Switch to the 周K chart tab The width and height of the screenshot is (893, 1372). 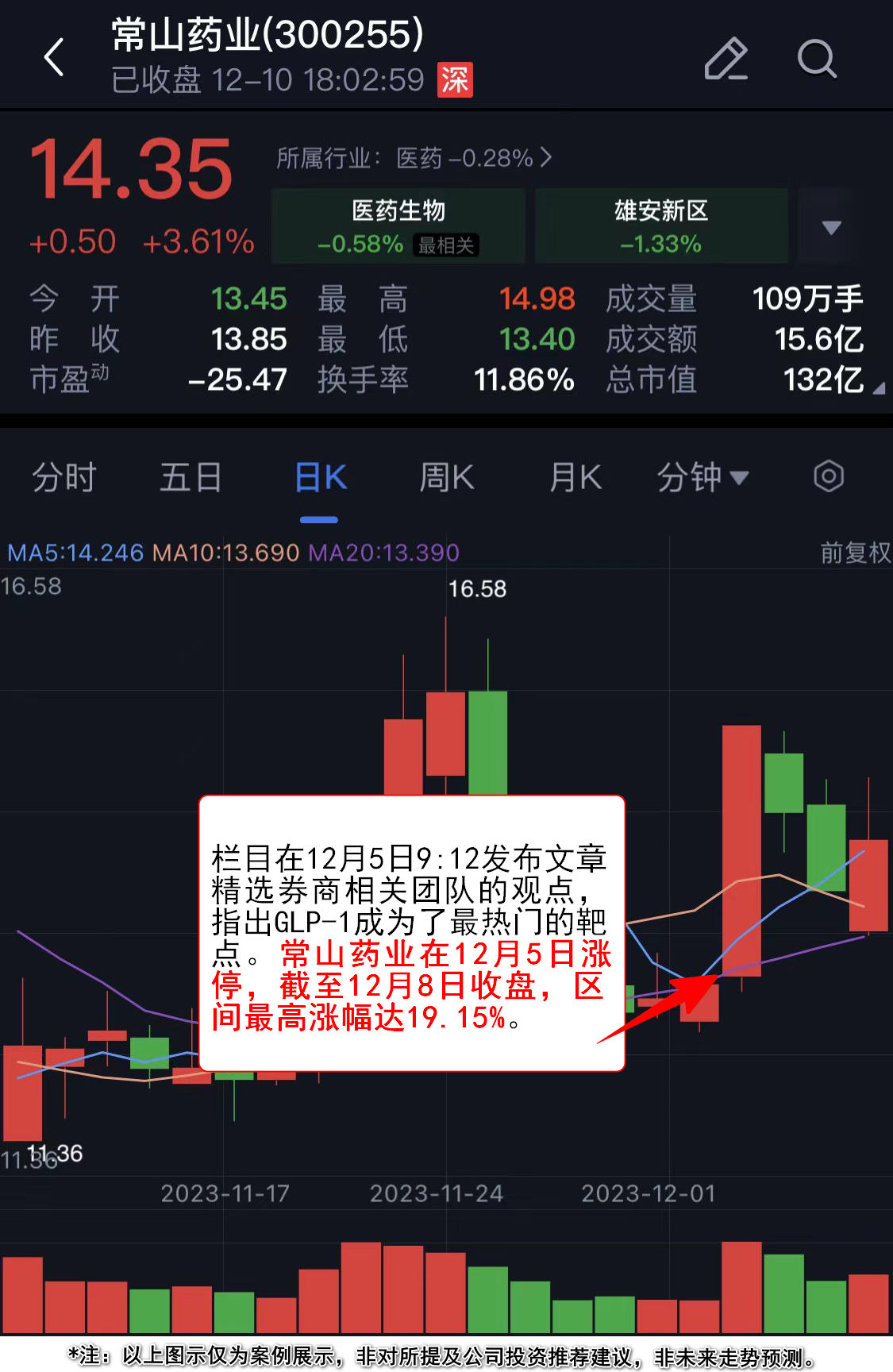pyautogui.click(x=446, y=478)
